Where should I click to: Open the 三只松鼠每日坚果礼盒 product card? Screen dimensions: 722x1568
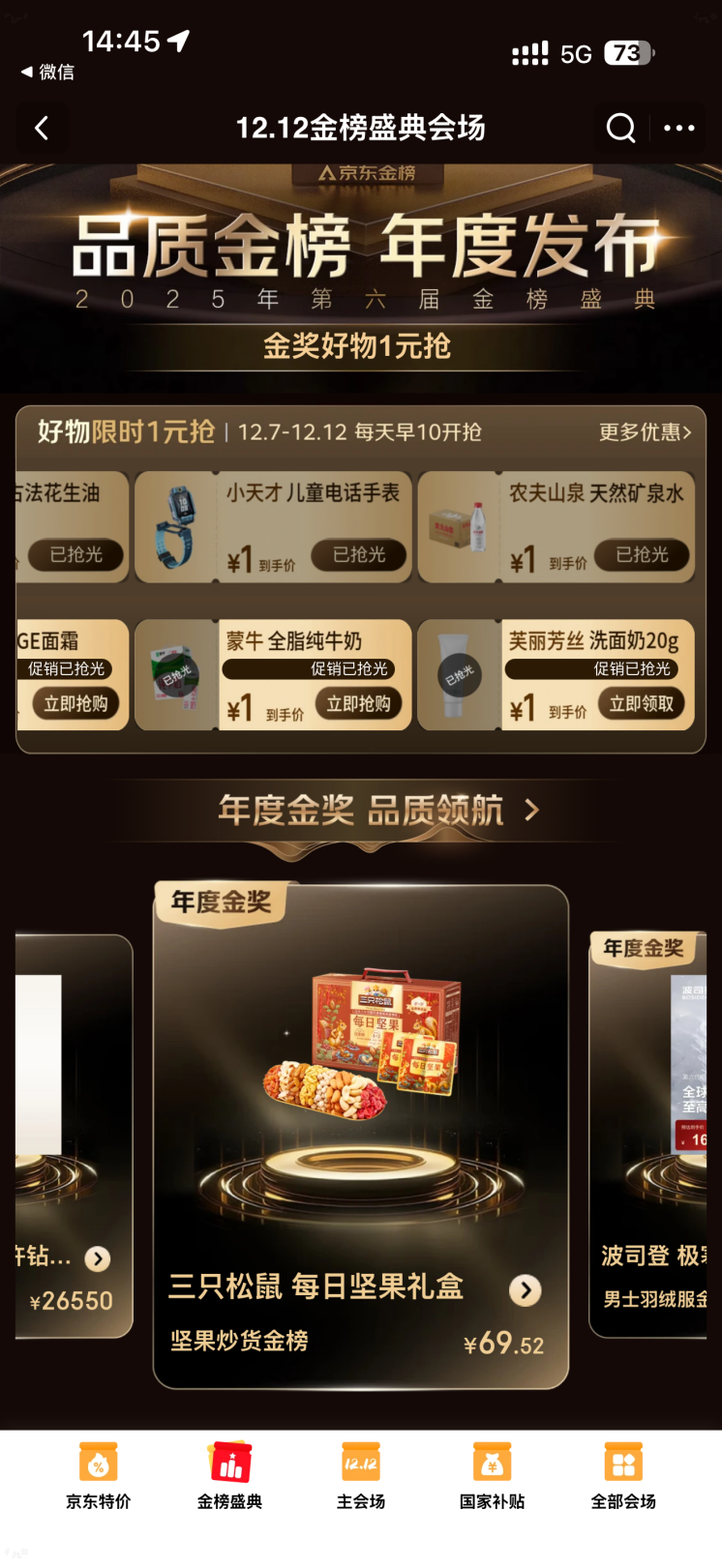click(360, 1137)
